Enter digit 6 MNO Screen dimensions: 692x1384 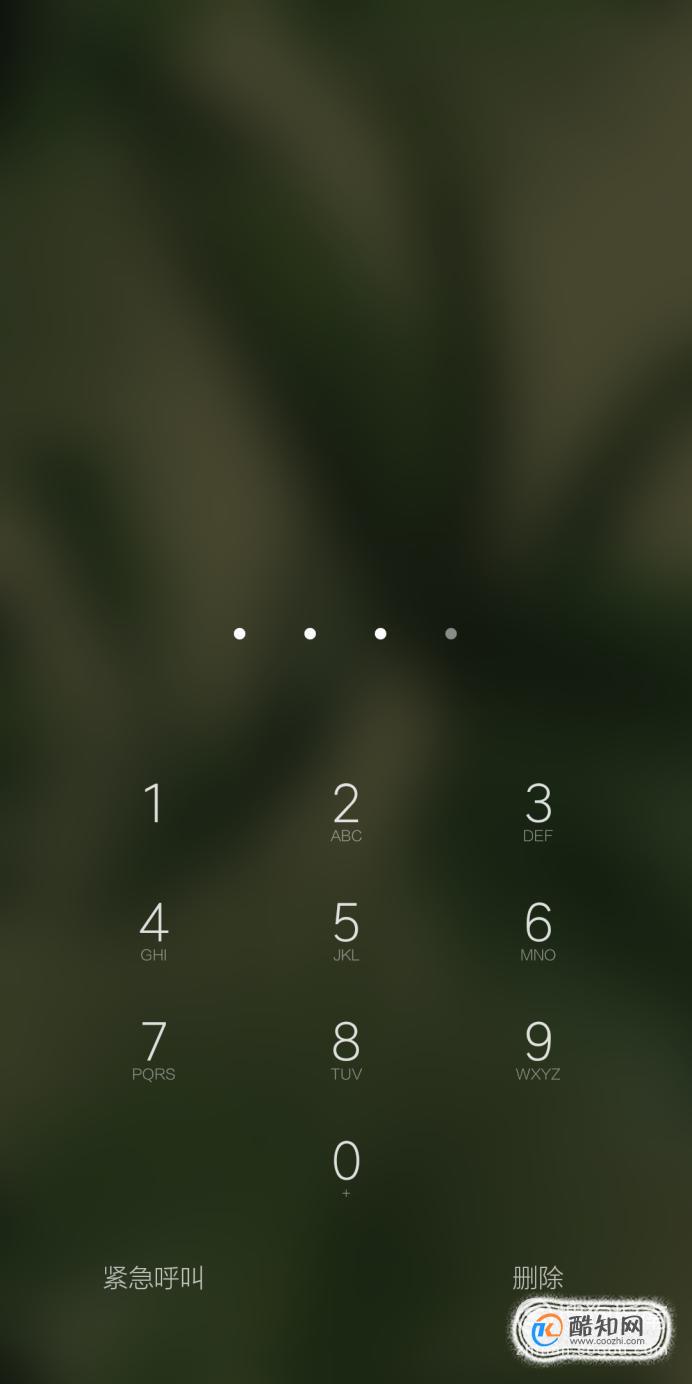(538, 931)
